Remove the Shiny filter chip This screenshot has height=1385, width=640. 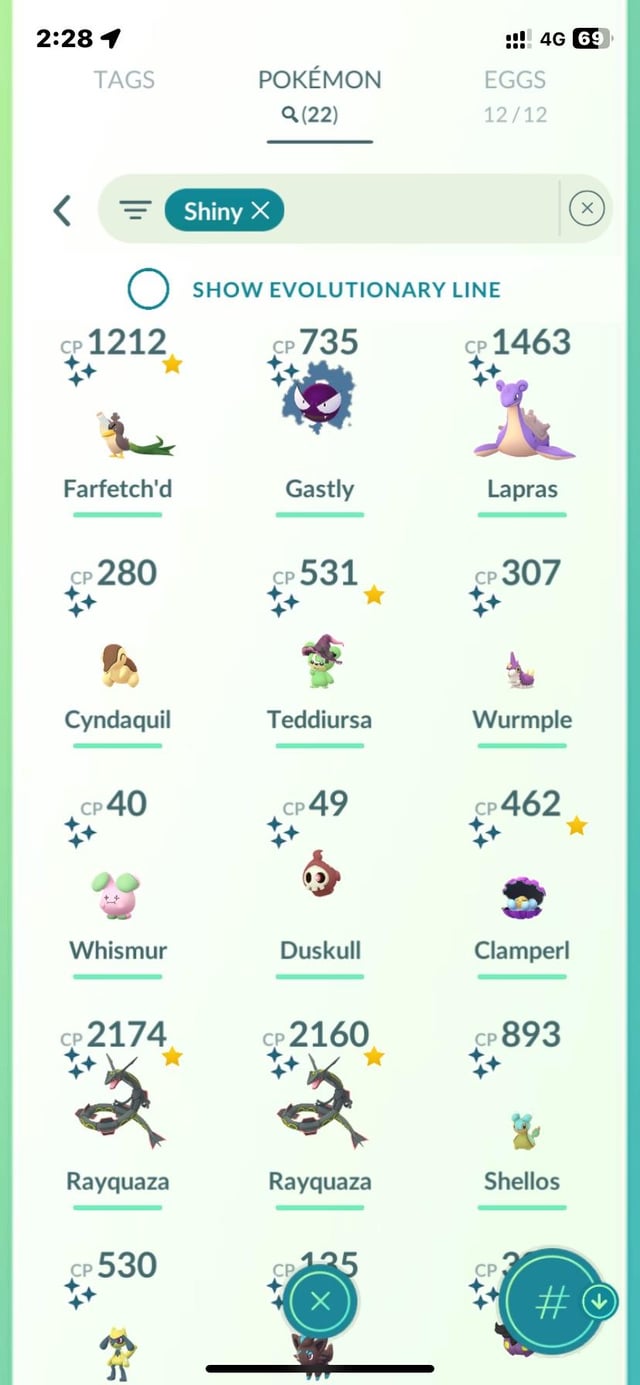pyautogui.click(x=261, y=210)
